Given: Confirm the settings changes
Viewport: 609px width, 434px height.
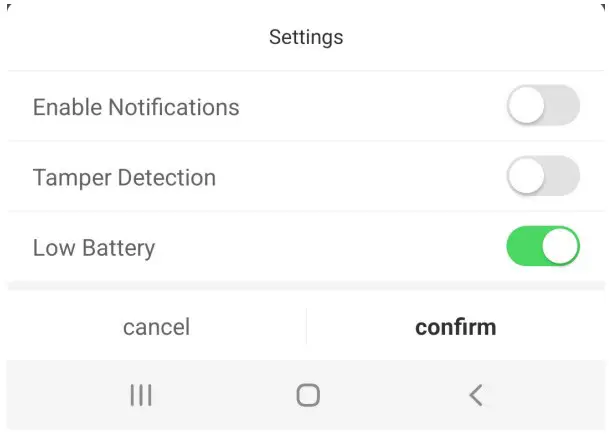Looking at the screenshot, I should coord(455,327).
